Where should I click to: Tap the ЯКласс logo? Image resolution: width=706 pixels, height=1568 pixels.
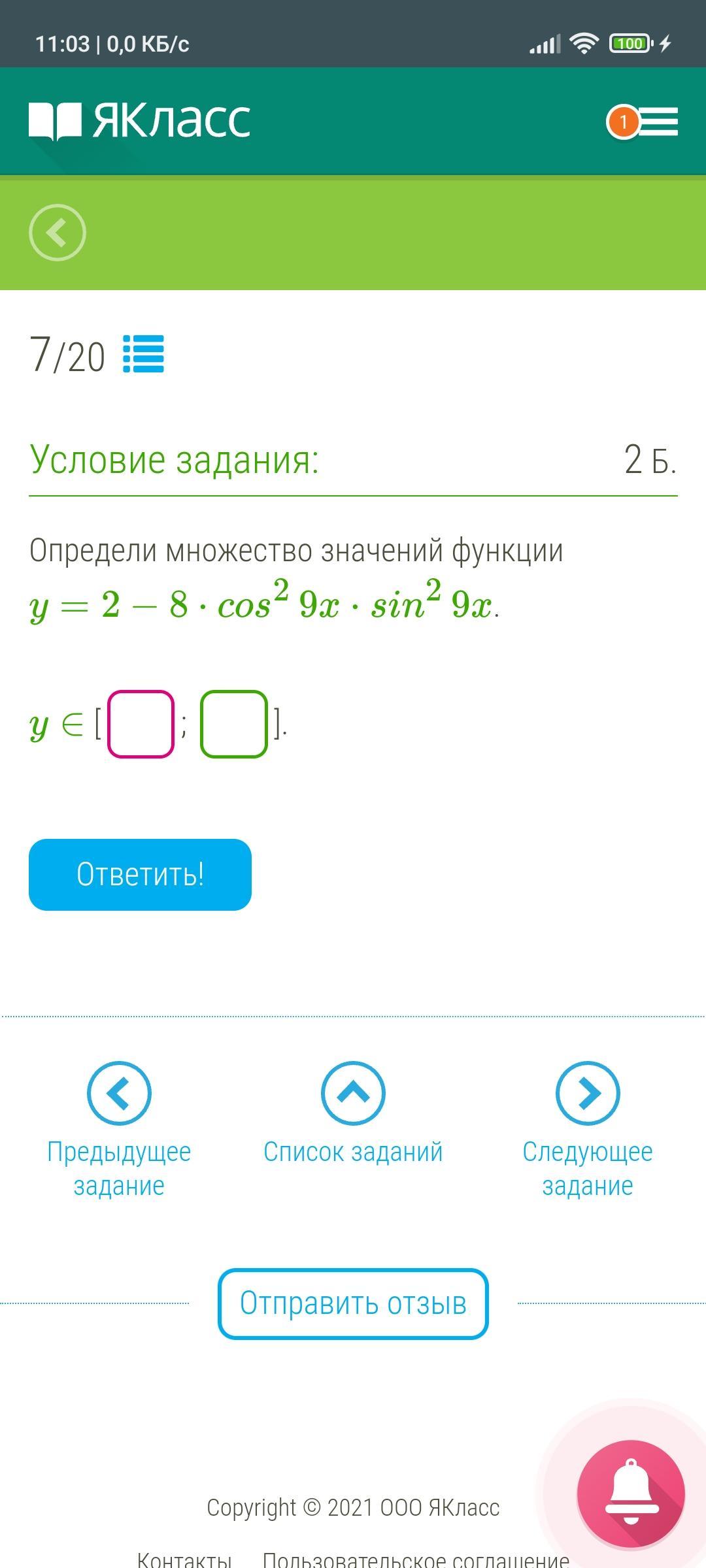pyautogui.click(x=140, y=121)
